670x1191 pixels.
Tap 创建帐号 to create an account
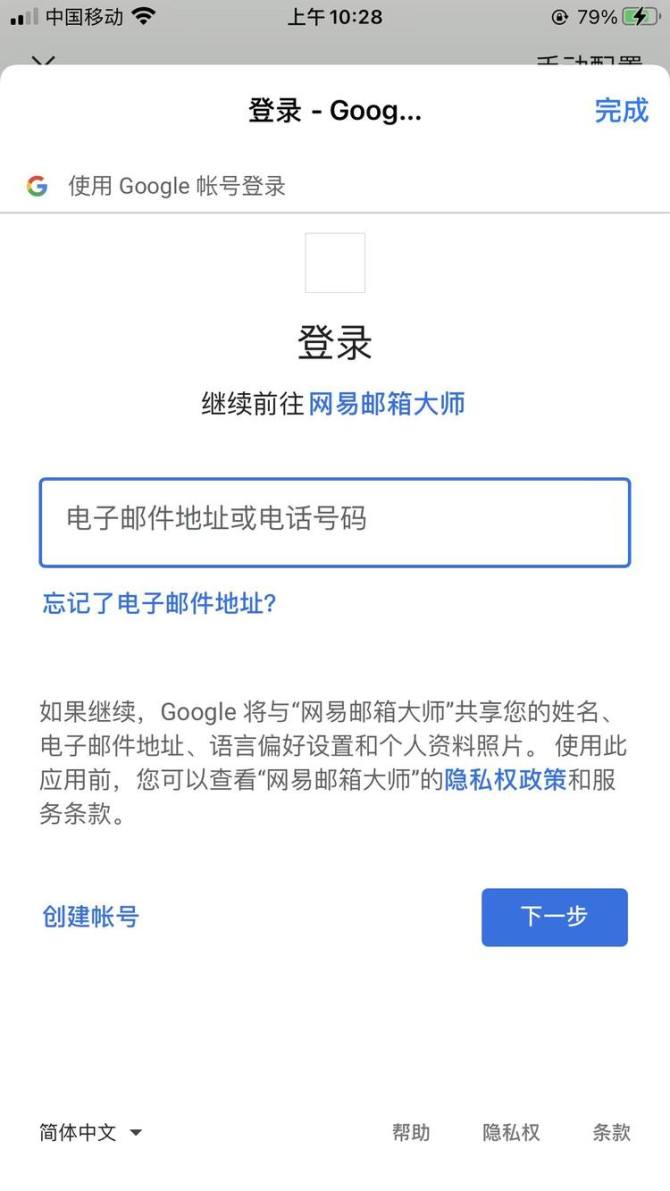point(90,917)
